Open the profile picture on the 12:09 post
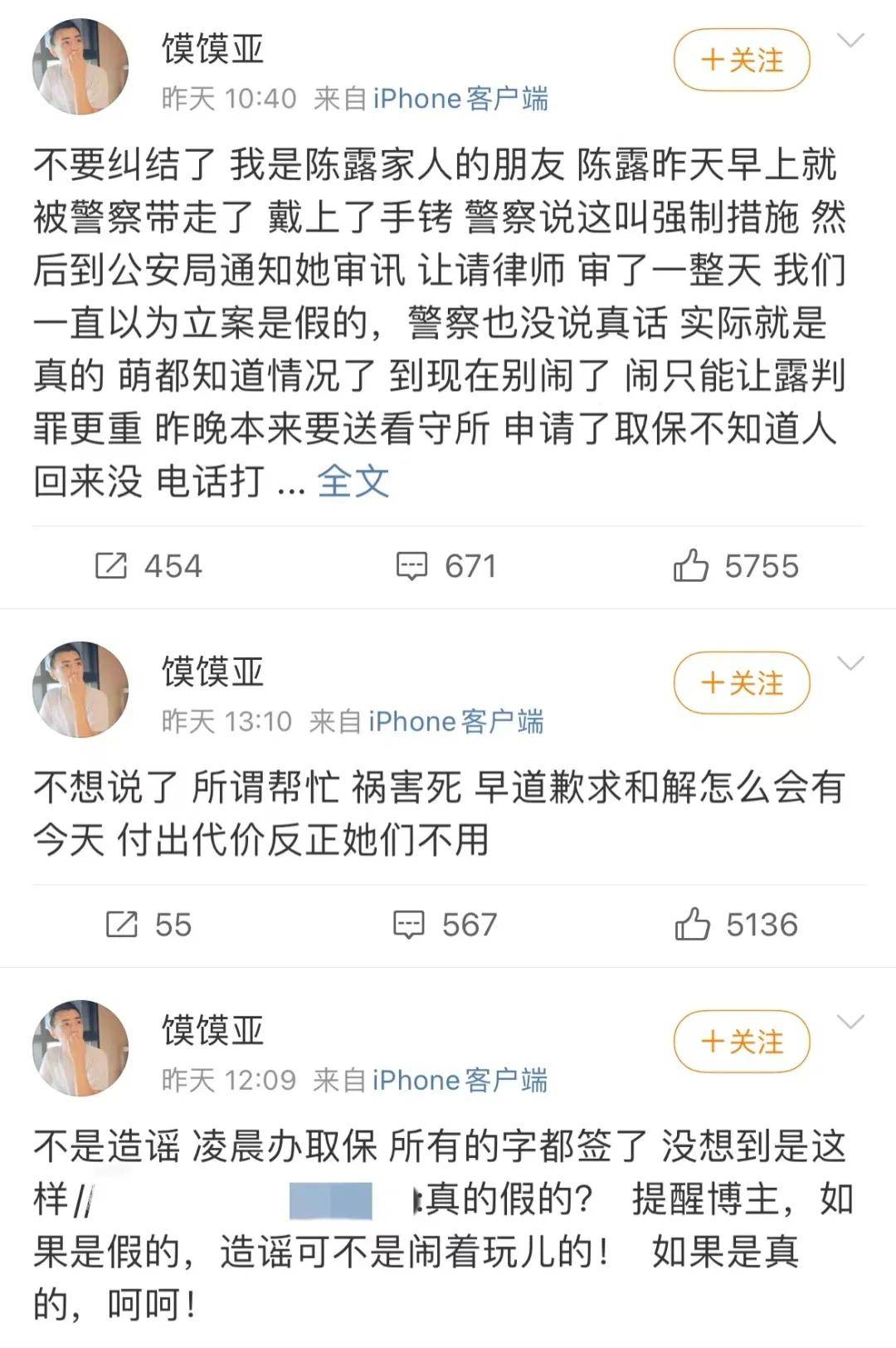The height and width of the screenshot is (1348, 896). click(x=80, y=1048)
